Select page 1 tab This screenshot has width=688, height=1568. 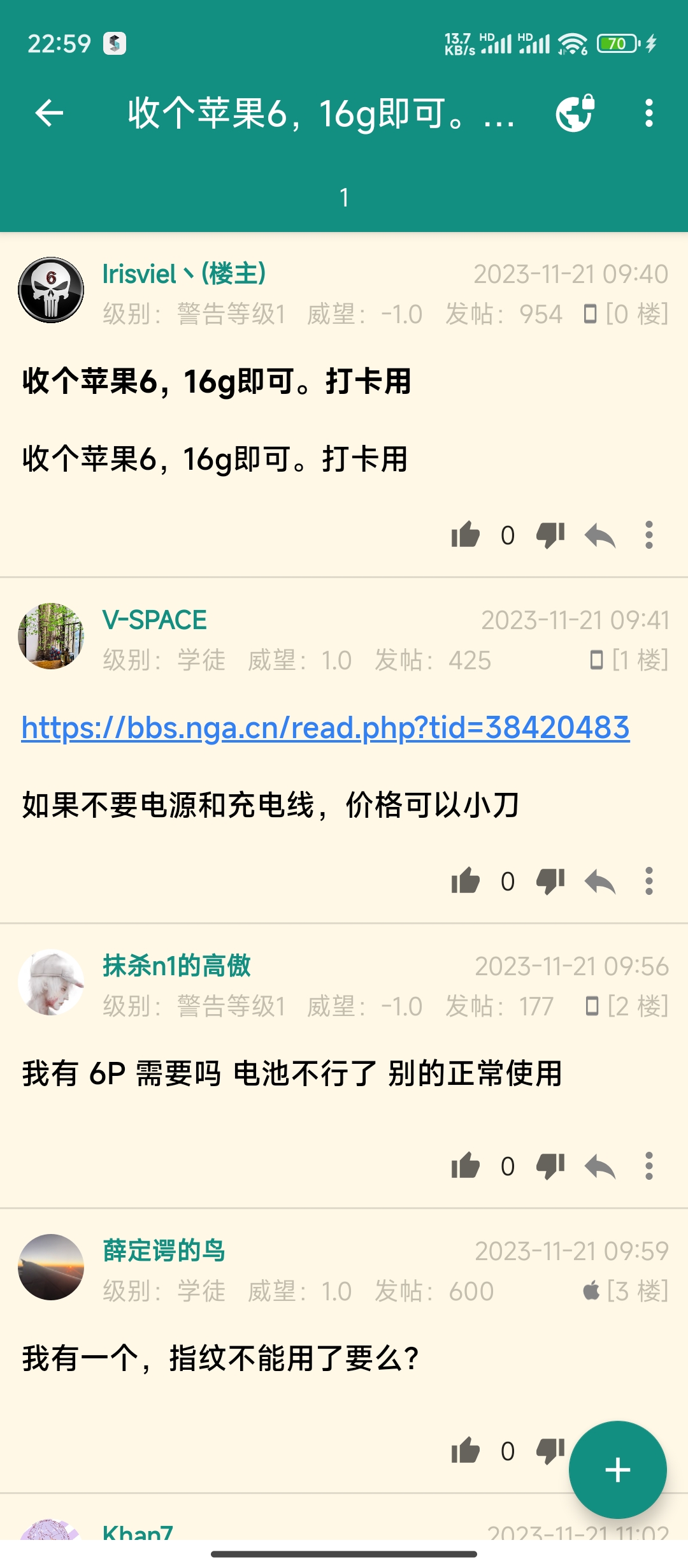(x=344, y=198)
